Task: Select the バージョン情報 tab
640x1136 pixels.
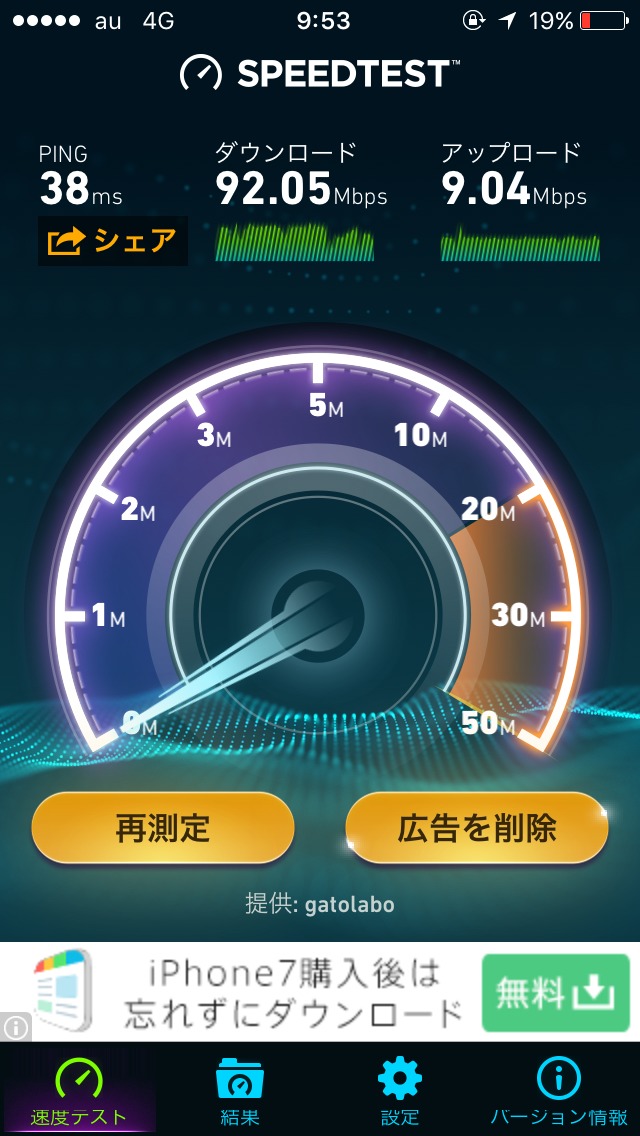Action: point(559,1091)
